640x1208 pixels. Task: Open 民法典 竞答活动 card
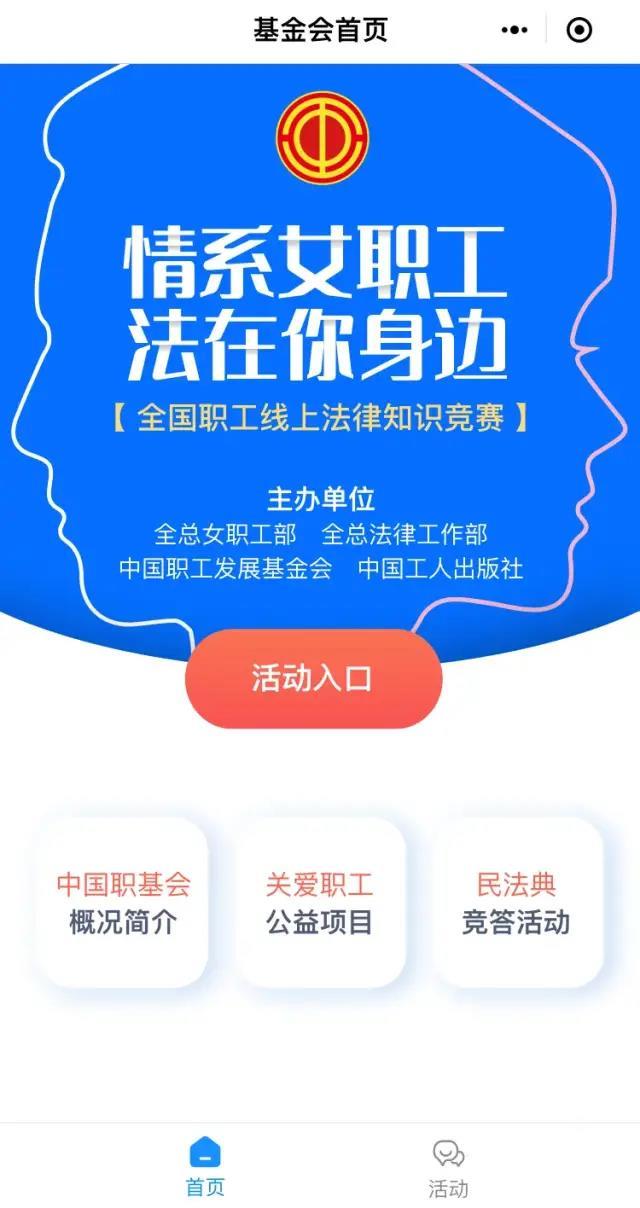coord(516,902)
